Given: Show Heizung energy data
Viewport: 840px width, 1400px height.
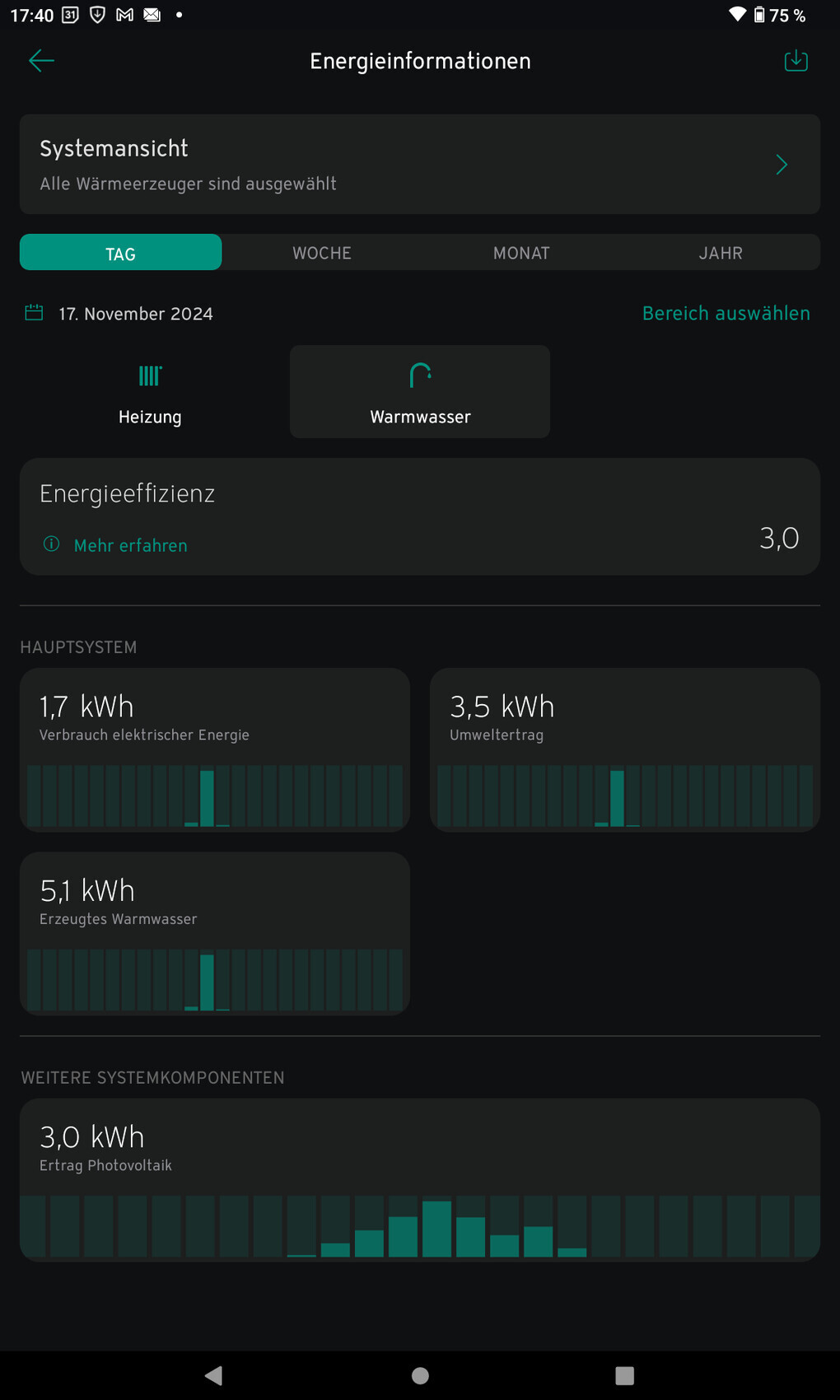Looking at the screenshot, I should [150, 393].
